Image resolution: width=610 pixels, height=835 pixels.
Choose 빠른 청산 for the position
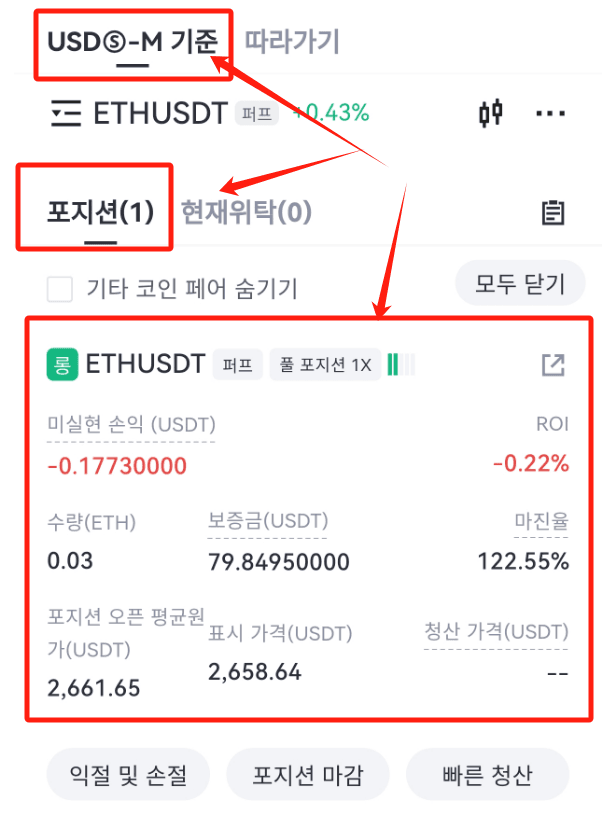click(x=487, y=774)
